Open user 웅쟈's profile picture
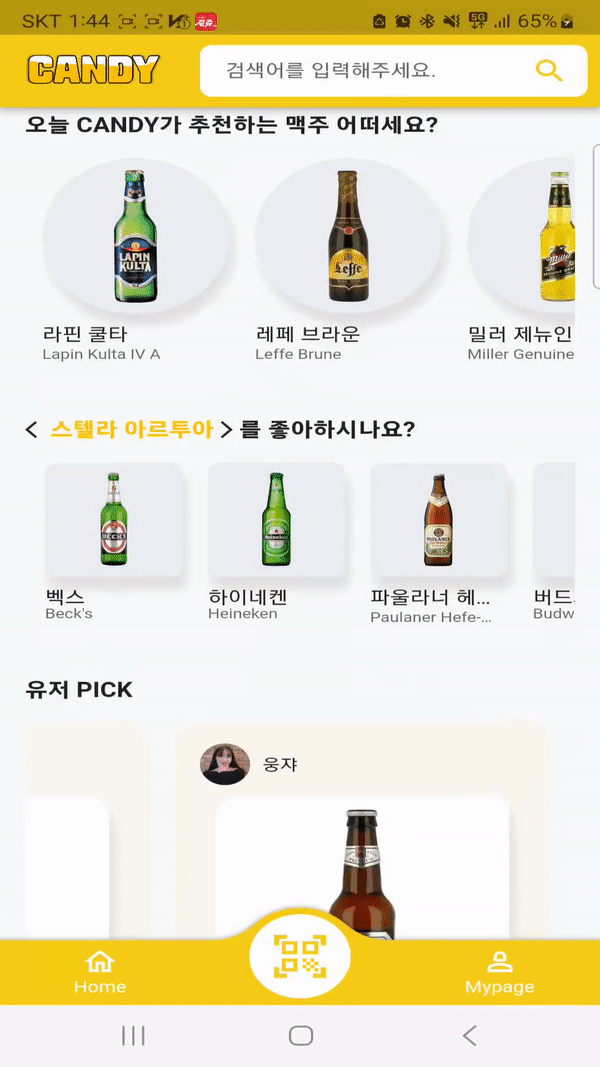 pyautogui.click(x=225, y=764)
